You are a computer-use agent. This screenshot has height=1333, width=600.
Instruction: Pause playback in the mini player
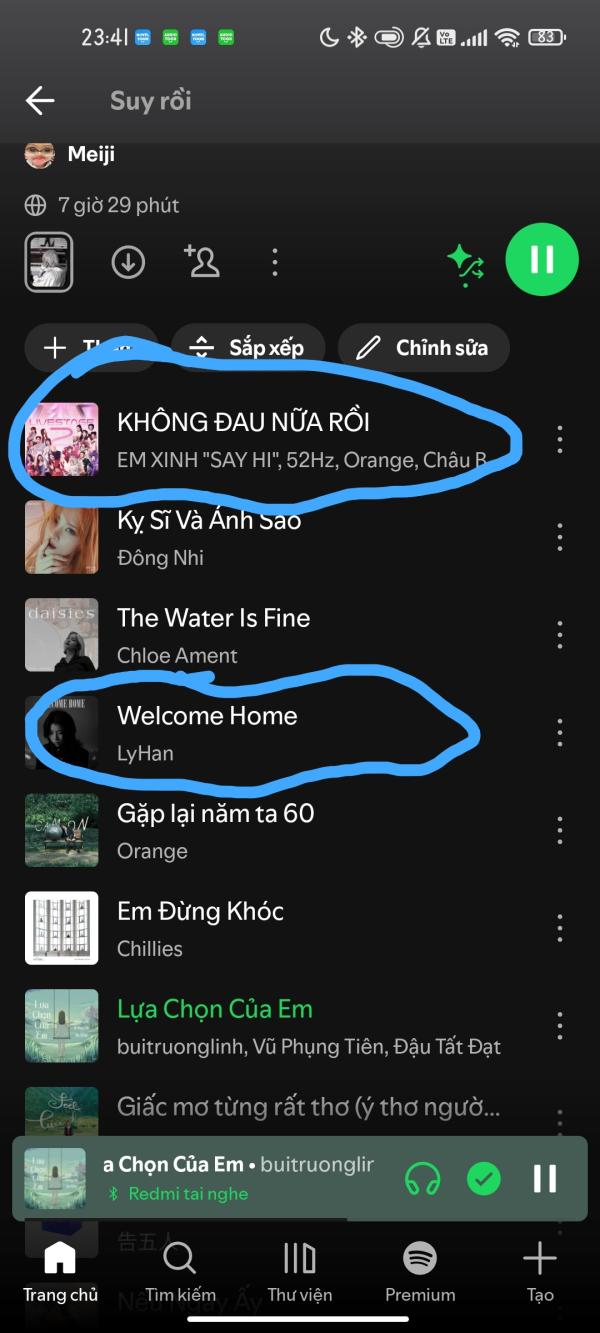545,1179
